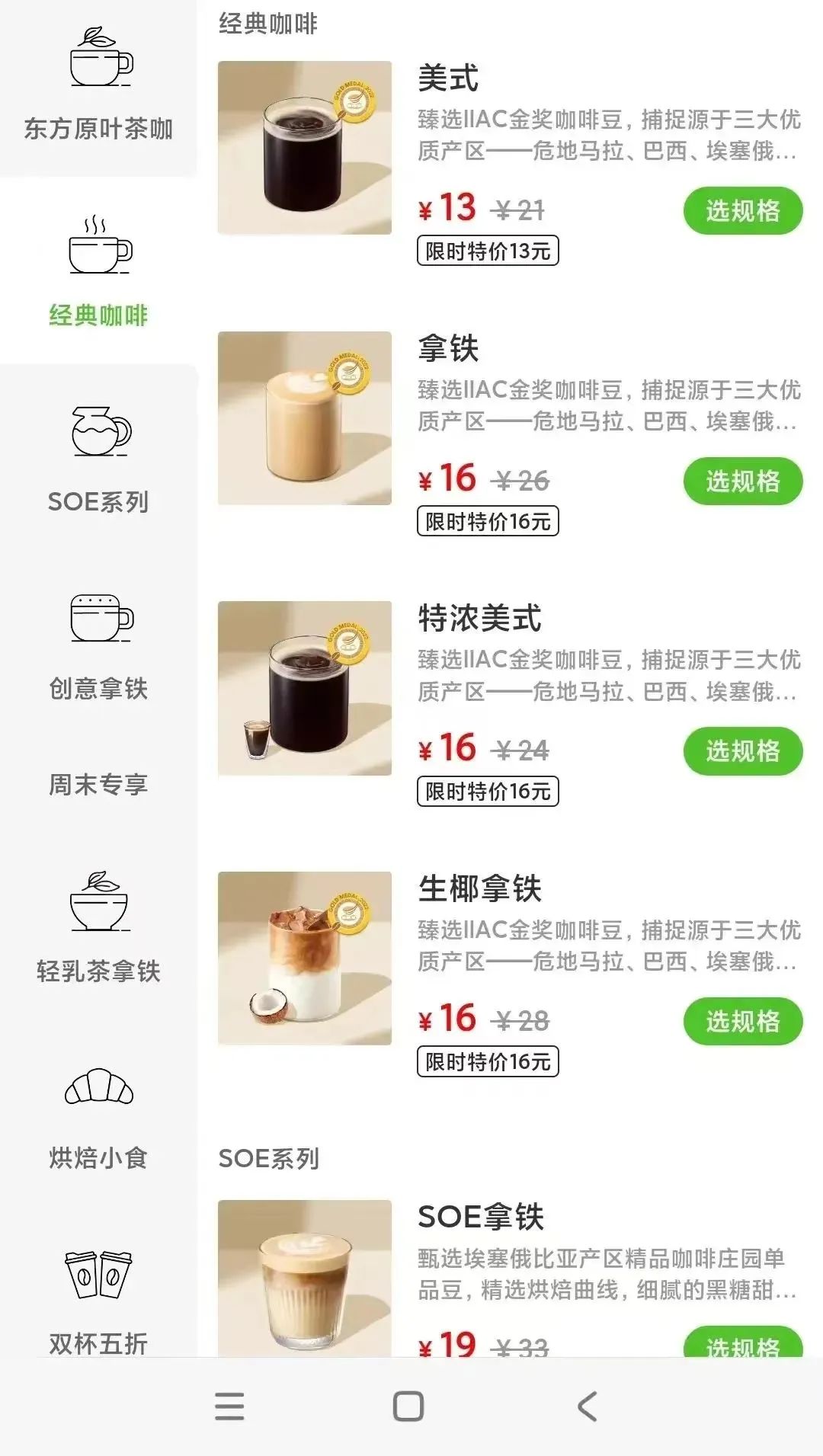Tap 选规格 for 美式
Viewport: 823px width, 1456px height.
742,211
